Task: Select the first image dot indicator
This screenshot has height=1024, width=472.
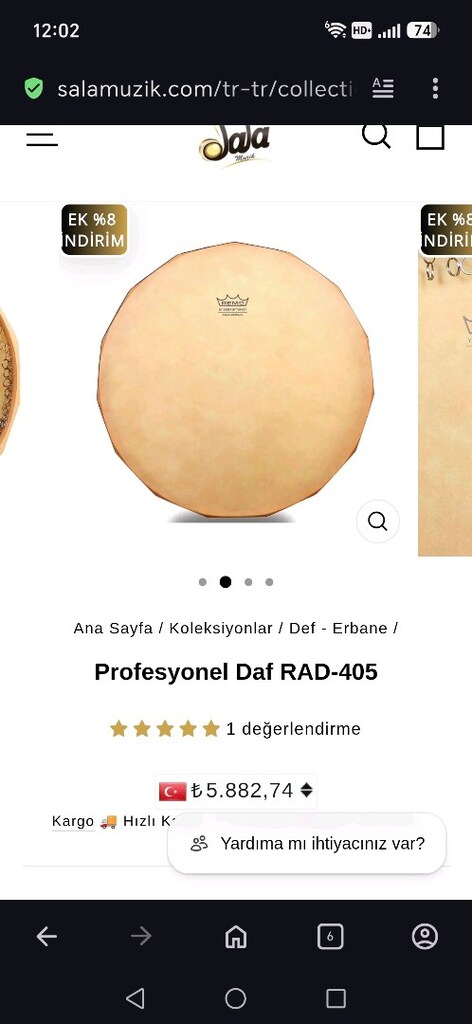Action: pos(202,582)
